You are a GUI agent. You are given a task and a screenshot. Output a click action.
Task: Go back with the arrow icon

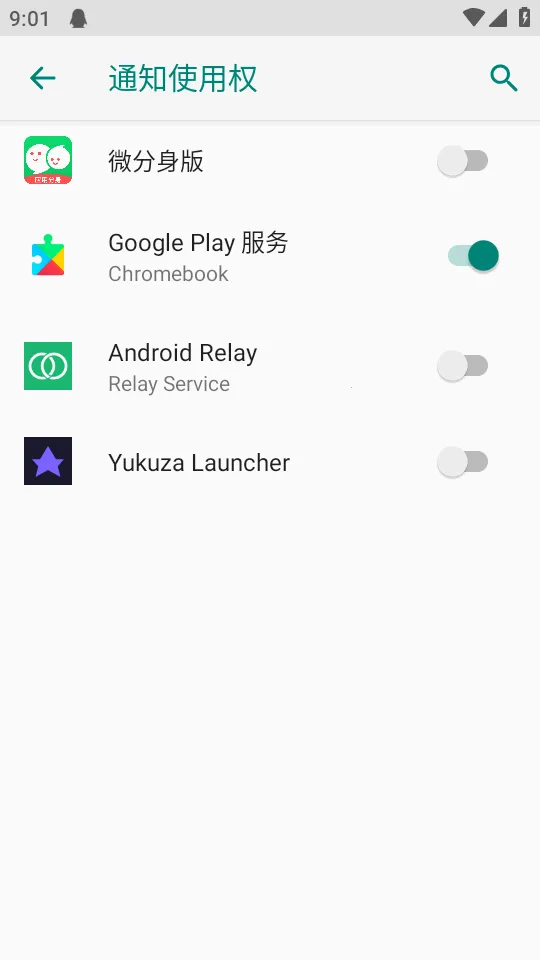pyautogui.click(x=43, y=78)
